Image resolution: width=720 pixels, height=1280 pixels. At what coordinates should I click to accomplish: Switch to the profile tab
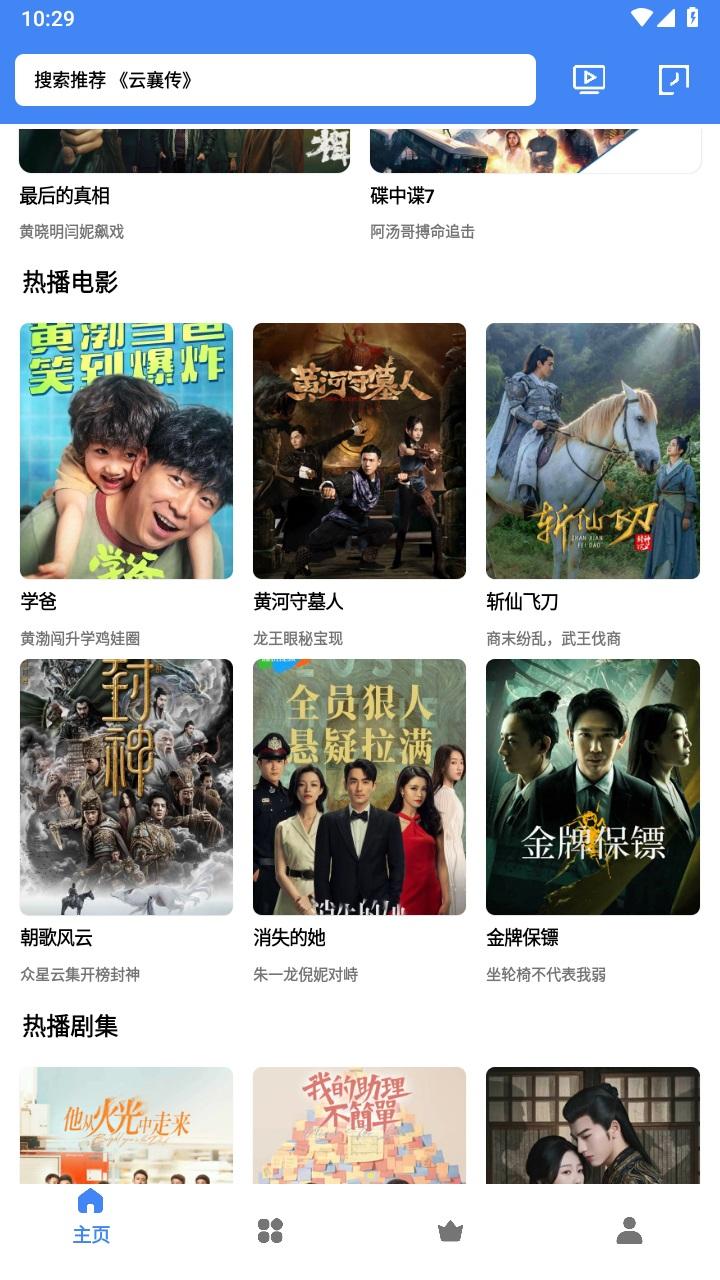pyautogui.click(x=629, y=1231)
